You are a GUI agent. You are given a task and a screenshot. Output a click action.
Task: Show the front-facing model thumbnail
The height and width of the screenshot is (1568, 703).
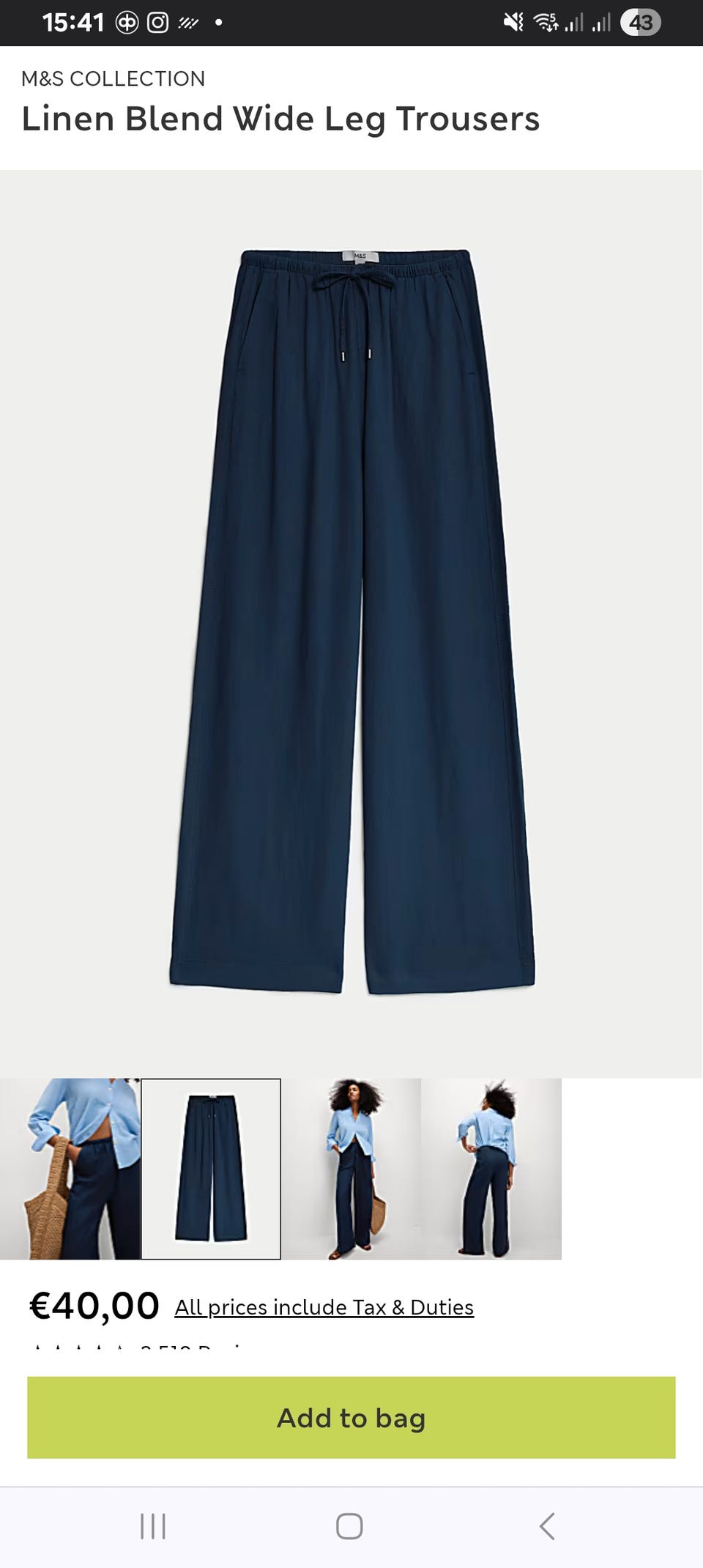click(x=351, y=1169)
